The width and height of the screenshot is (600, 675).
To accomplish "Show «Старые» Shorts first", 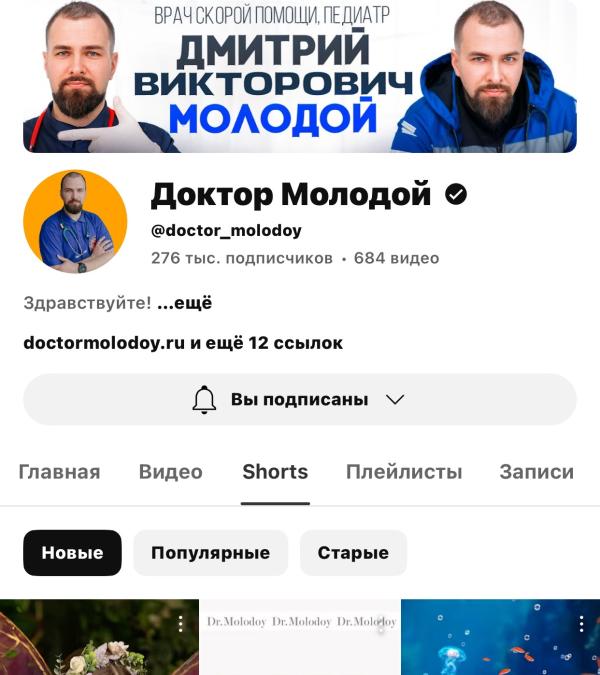I will point(353,553).
